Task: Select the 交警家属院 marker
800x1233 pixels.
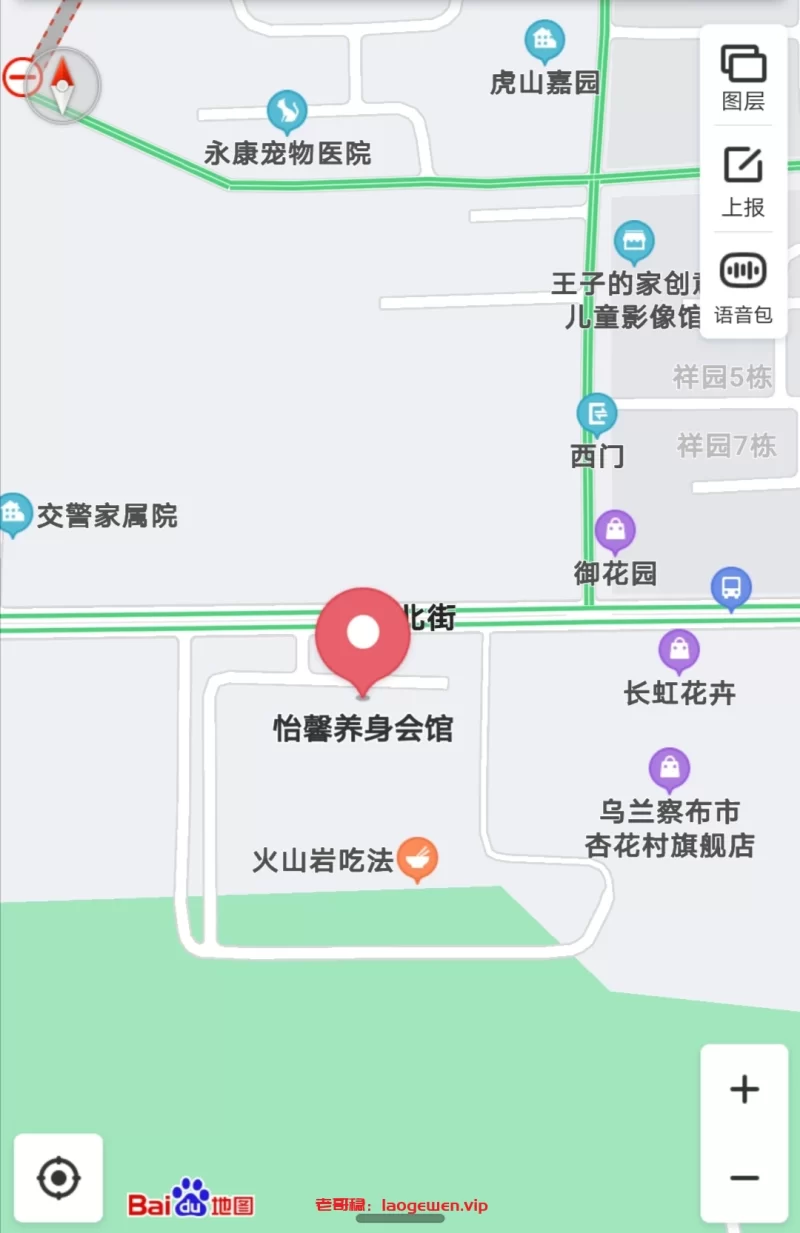Action: coord(14,514)
